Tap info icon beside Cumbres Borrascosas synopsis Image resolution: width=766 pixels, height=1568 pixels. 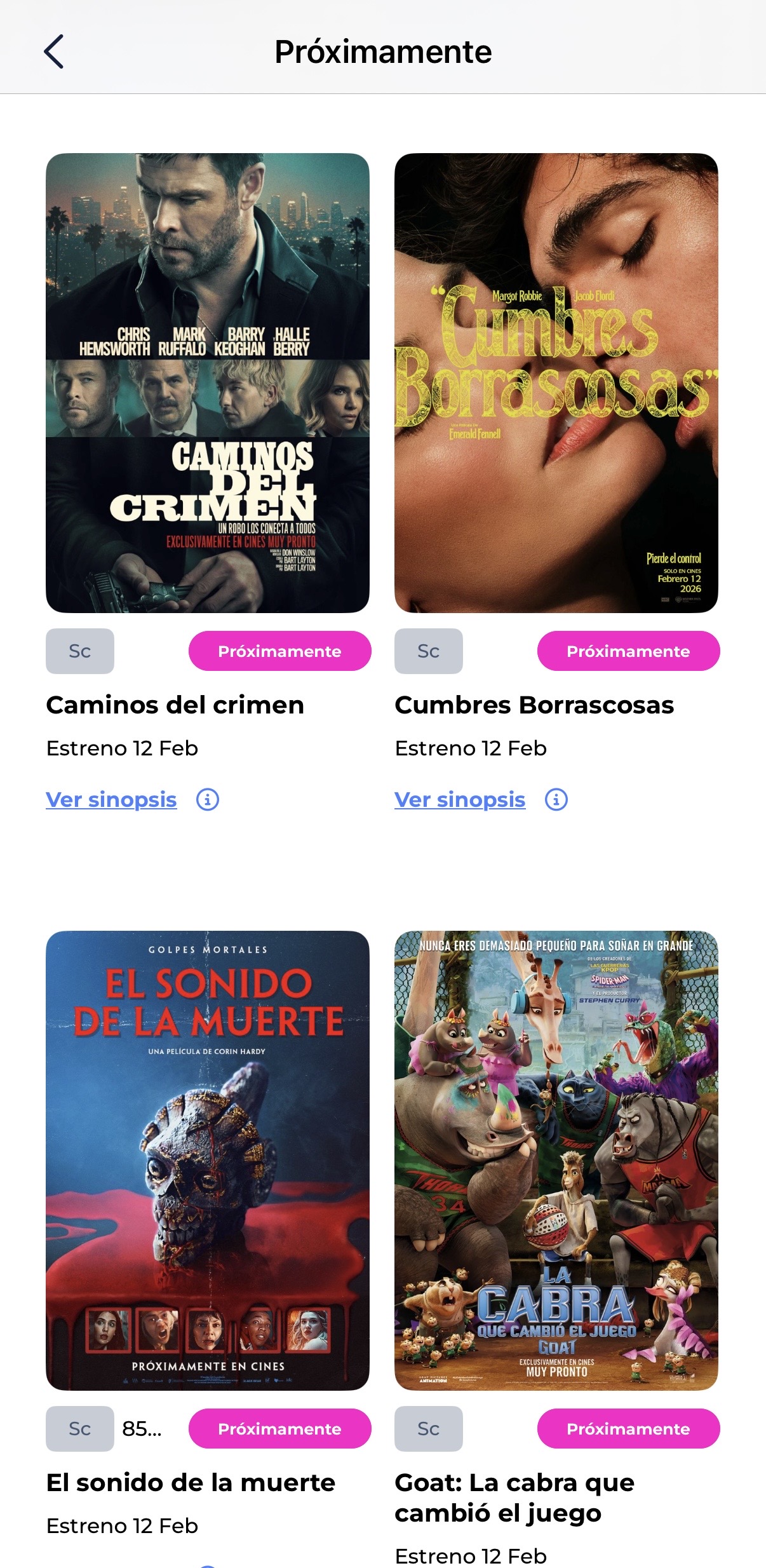tap(556, 799)
